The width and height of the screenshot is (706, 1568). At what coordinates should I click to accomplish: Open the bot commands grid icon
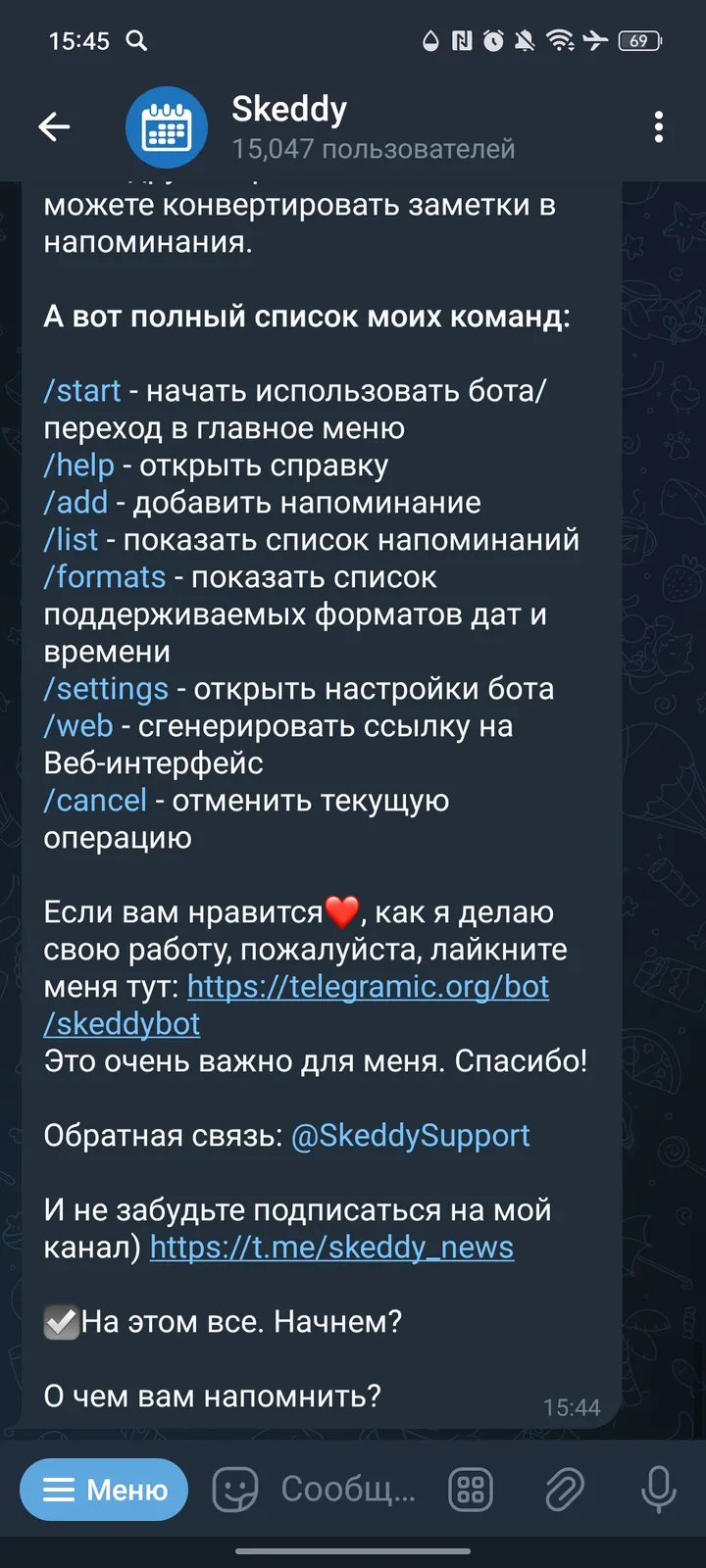point(469,1489)
